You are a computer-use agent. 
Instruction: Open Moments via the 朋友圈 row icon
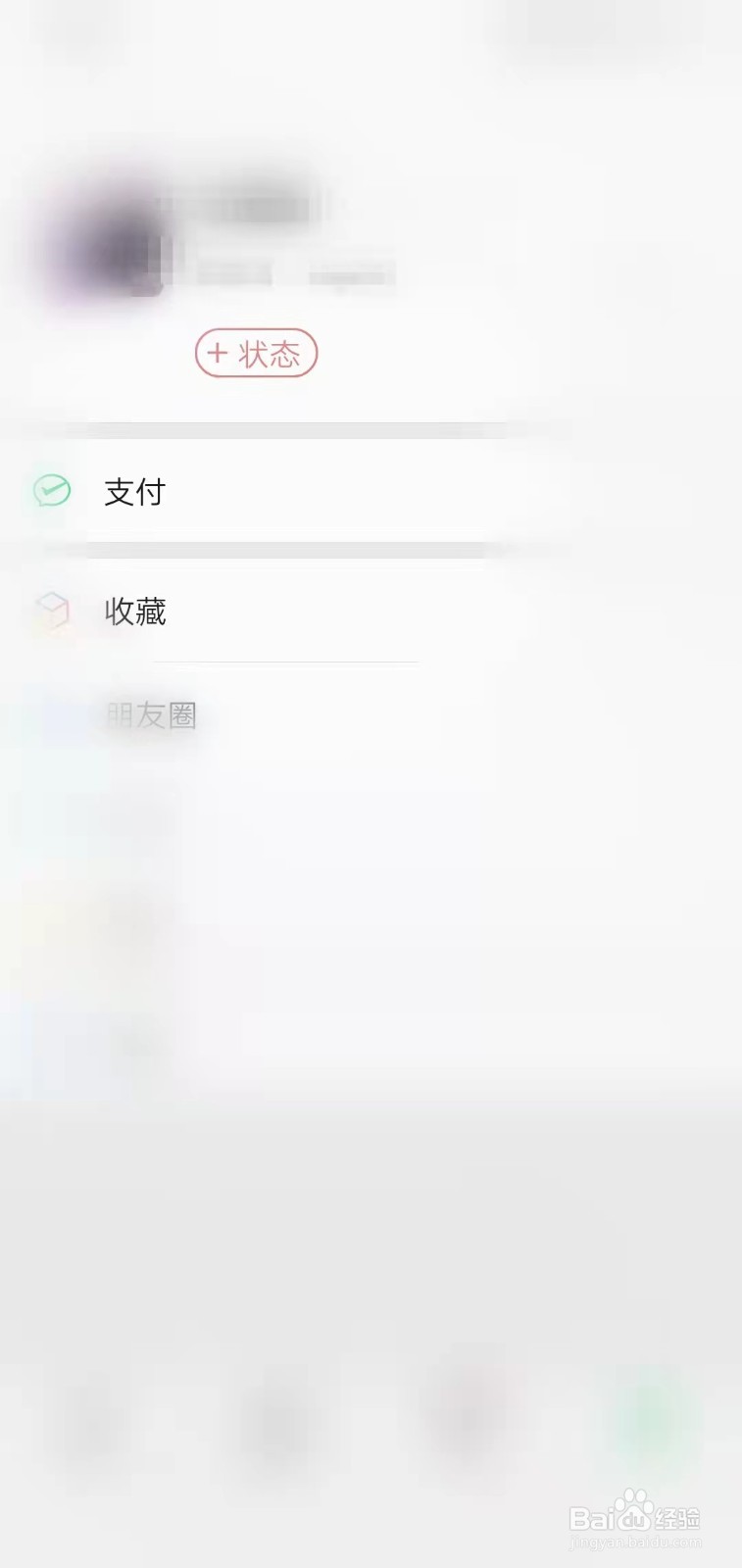click(50, 715)
